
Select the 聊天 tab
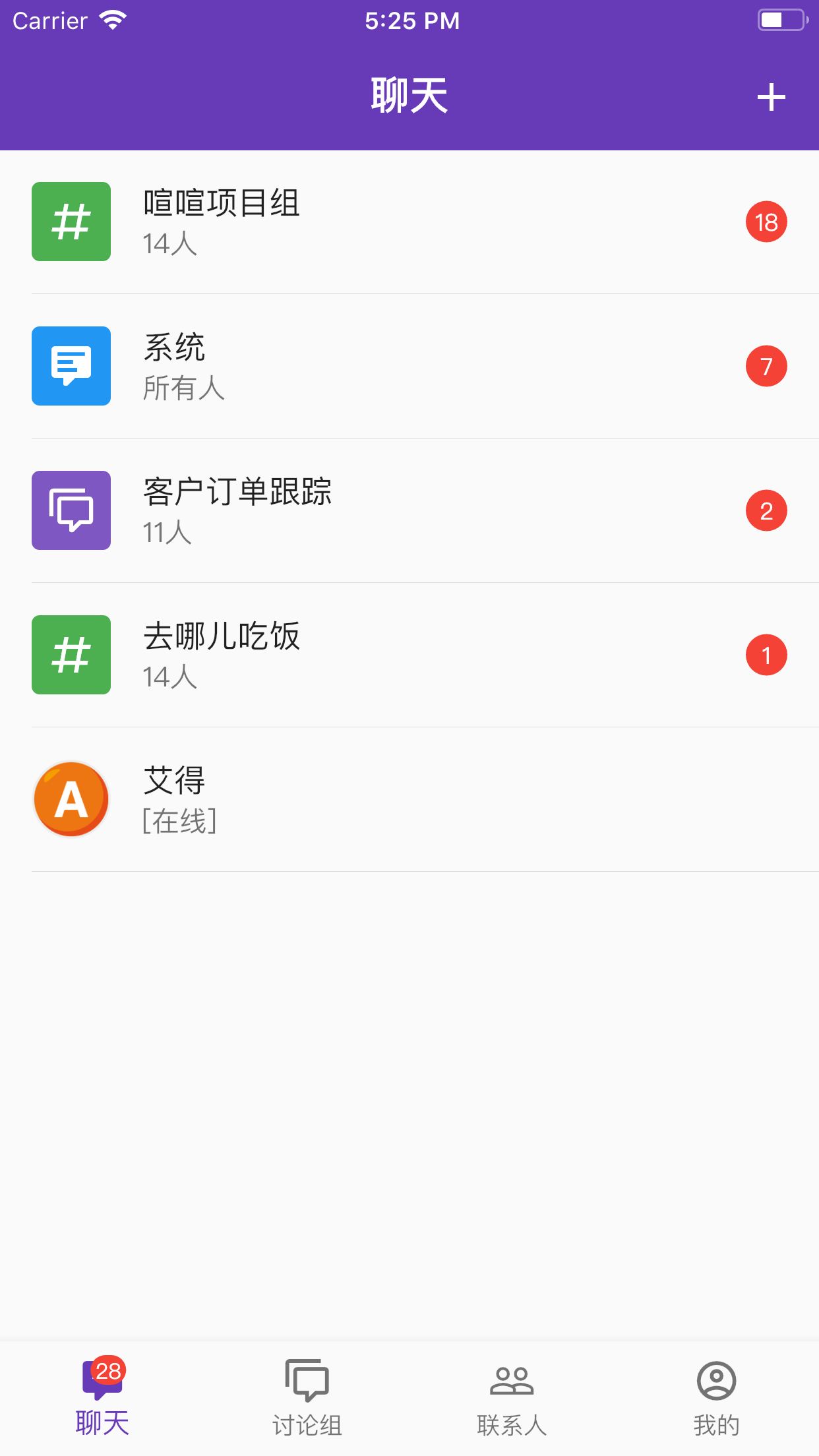pyautogui.click(x=102, y=1397)
